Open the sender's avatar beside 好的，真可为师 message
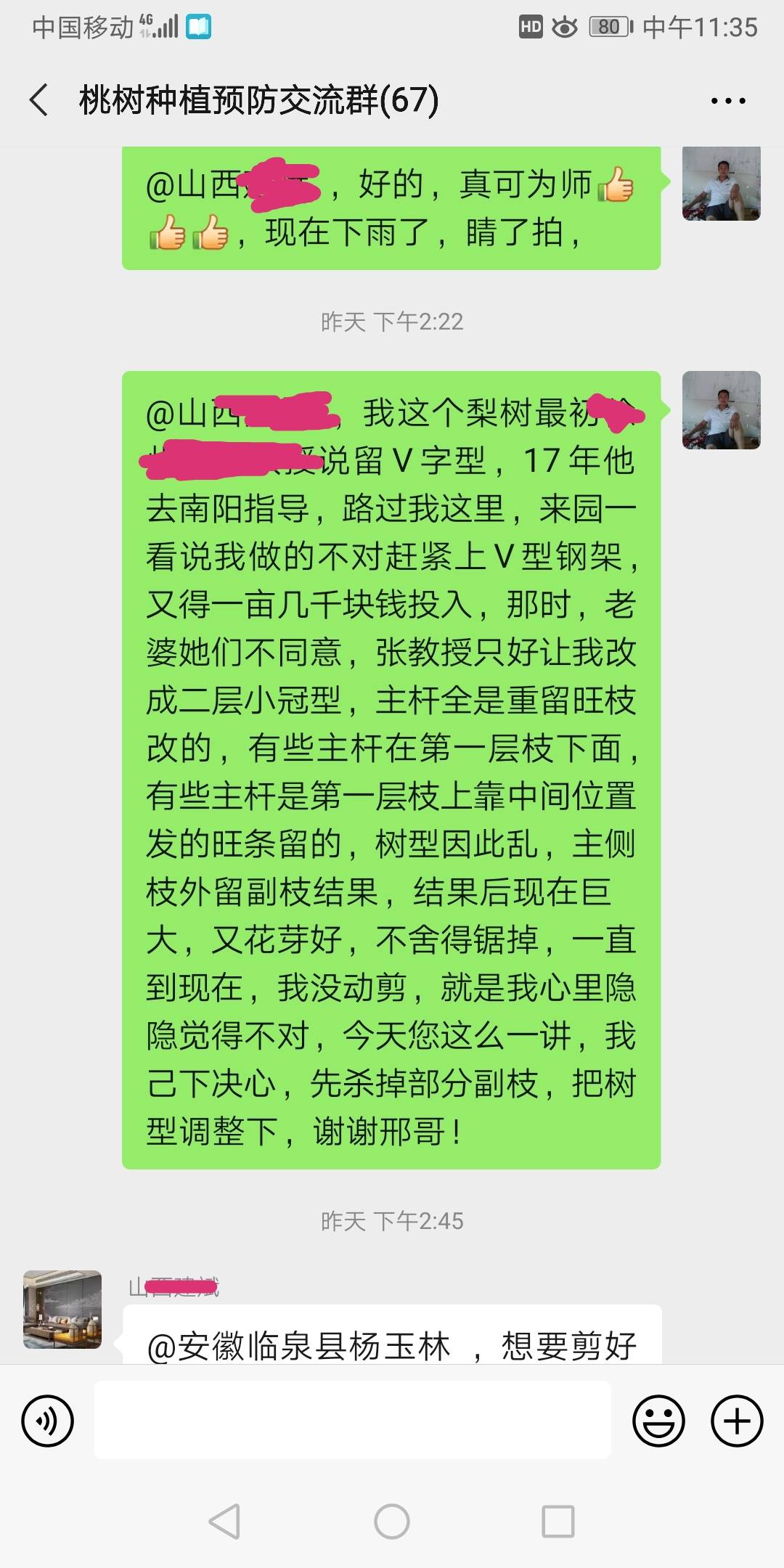The height and width of the screenshot is (1568, 784). coord(722,183)
